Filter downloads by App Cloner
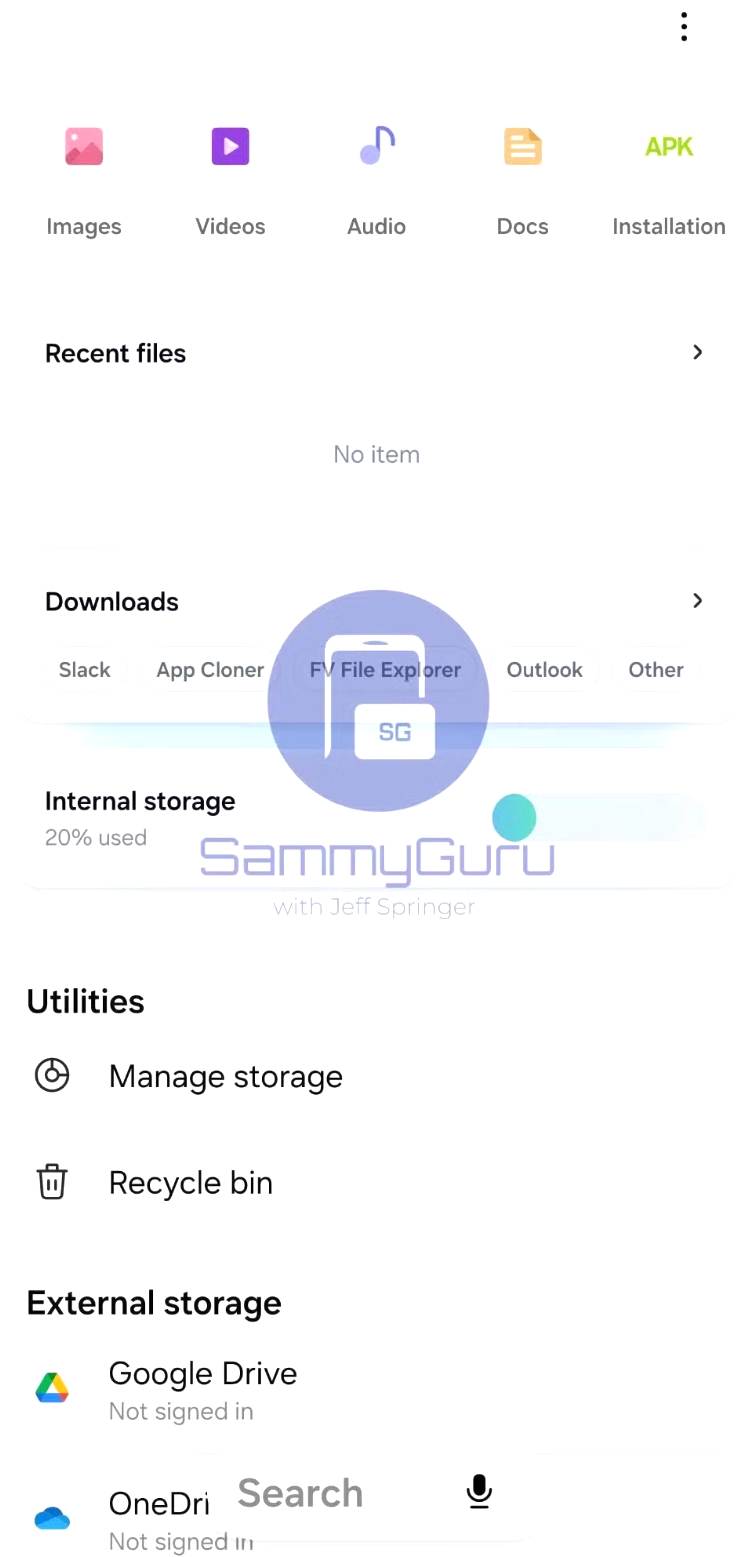The width and height of the screenshot is (756, 1557). (x=210, y=670)
